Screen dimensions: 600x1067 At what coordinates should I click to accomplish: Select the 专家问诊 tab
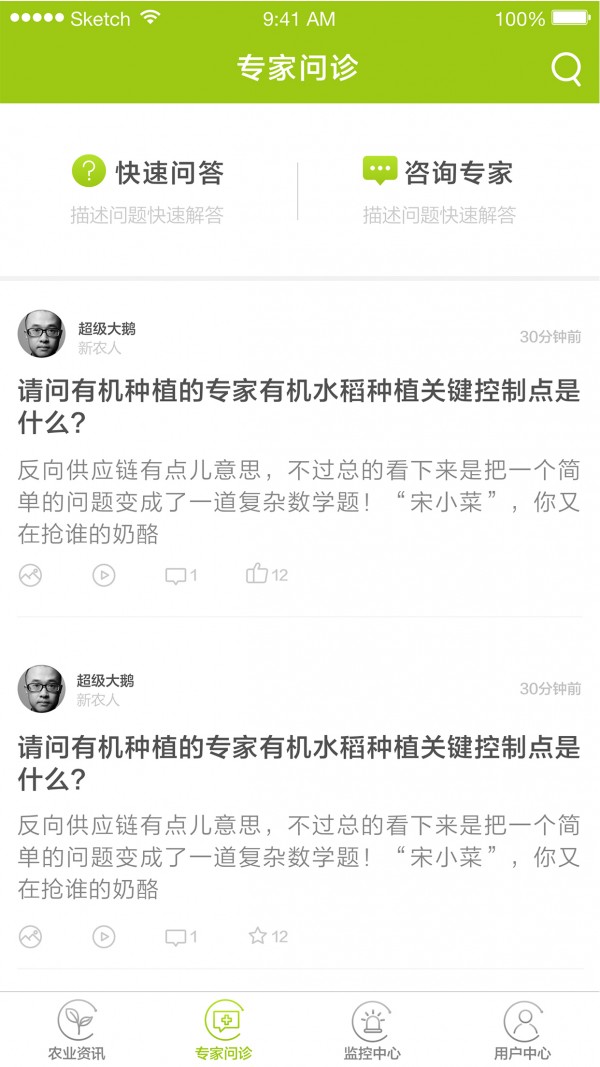[x=224, y=1031]
